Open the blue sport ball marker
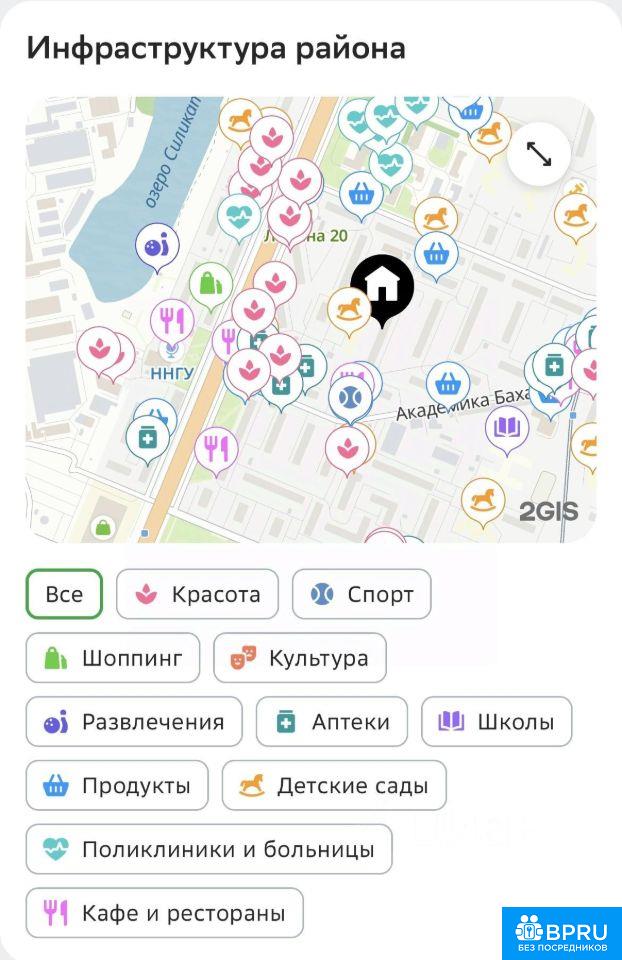Image resolution: width=622 pixels, height=960 pixels. 350,398
